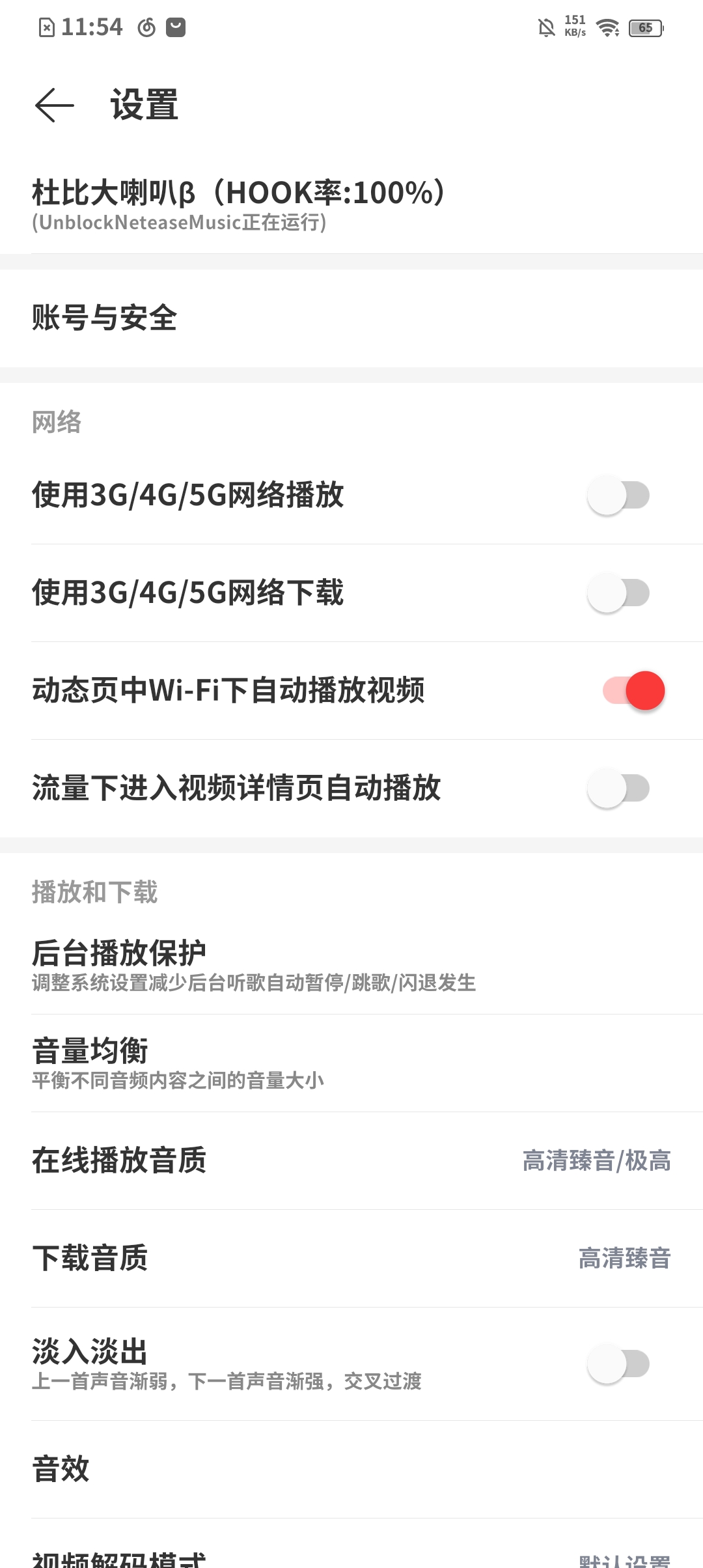The image size is (703, 1568).
Task: Change 下载音质 quality
Action: click(351, 1259)
